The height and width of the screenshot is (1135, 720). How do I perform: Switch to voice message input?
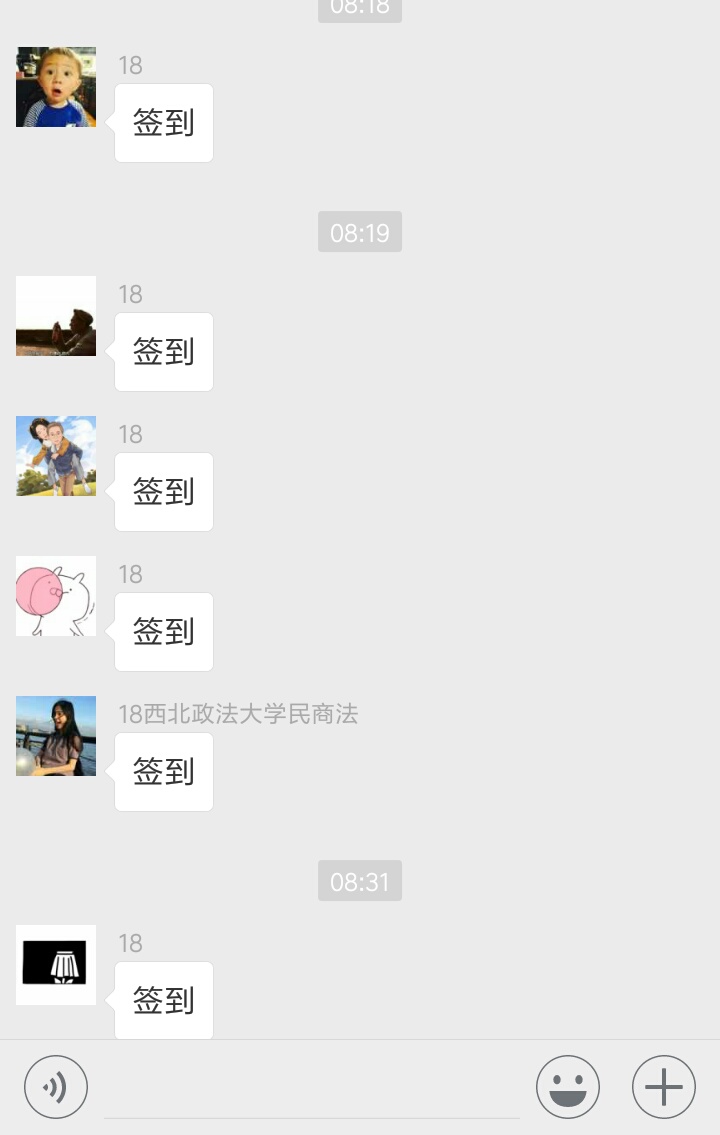[x=56, y=1086]
